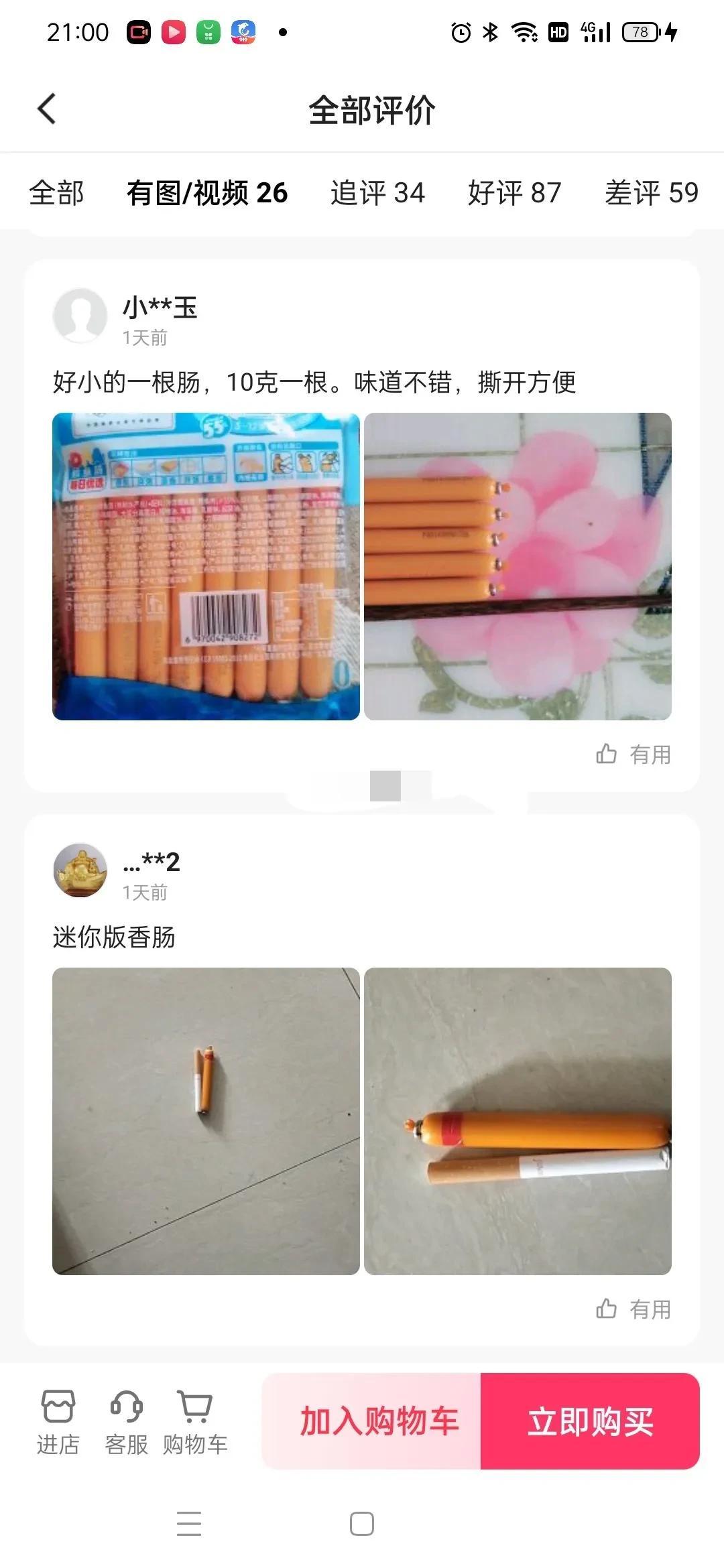Image resolution: width=724 pixels, height=1568 pixels.
Task: Contact 客服 customer service
Action: click(126, 1421)
